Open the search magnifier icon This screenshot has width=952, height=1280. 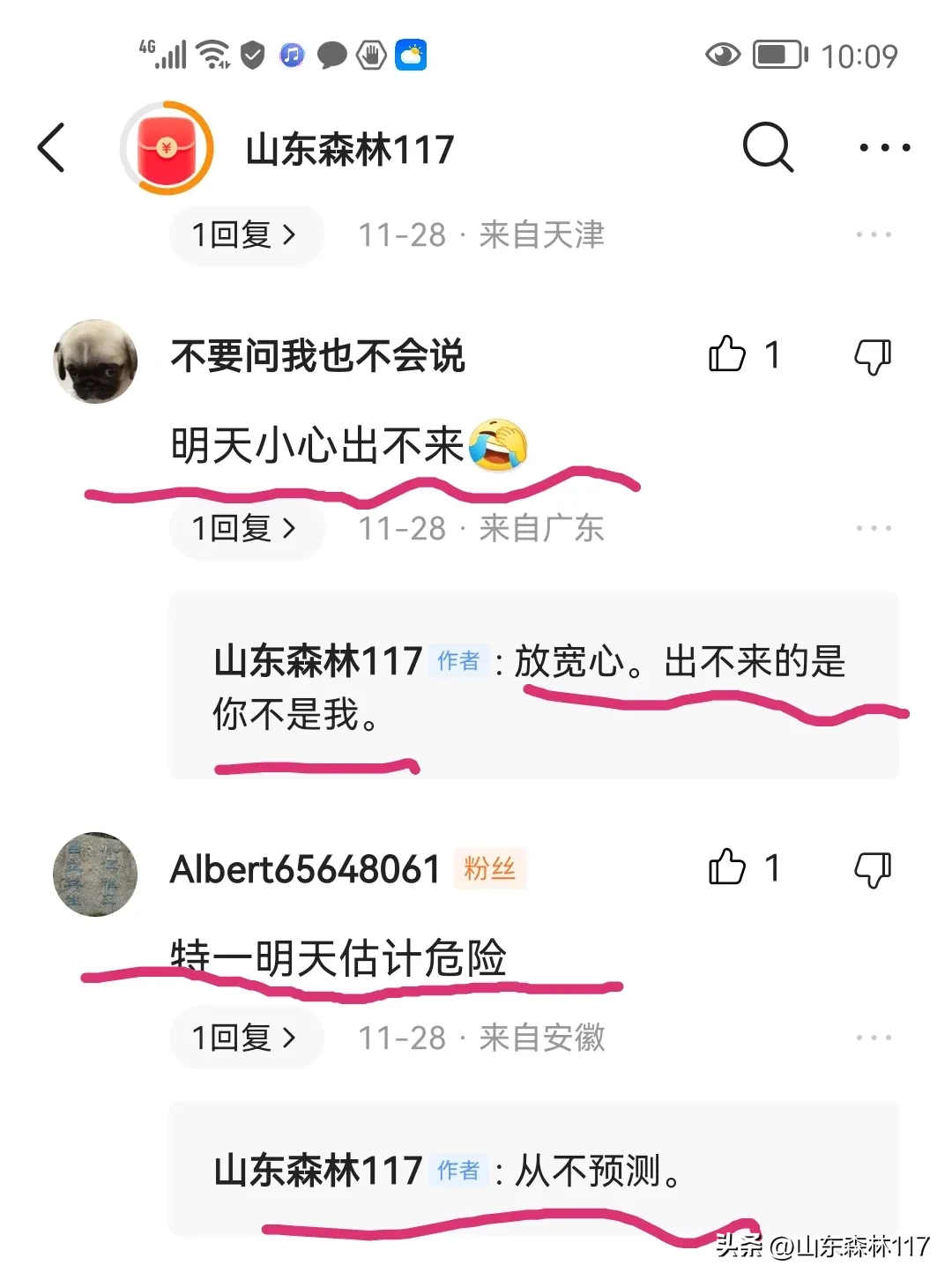pos(768,147)
